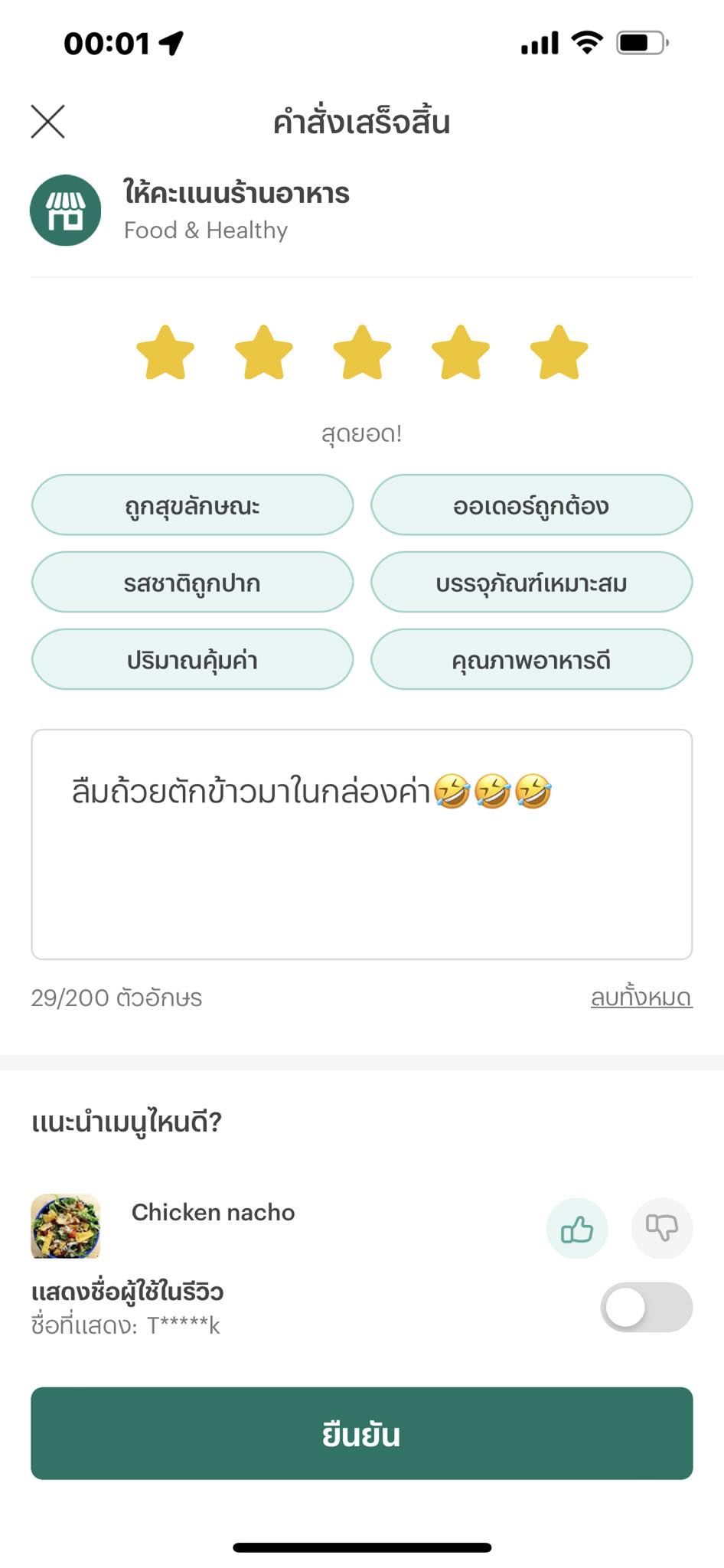This screenshot has width=724, height=1568.
Task: Select the บรรจุภัณฑ์เหมาะสม review tag
Action: point(531,583)
